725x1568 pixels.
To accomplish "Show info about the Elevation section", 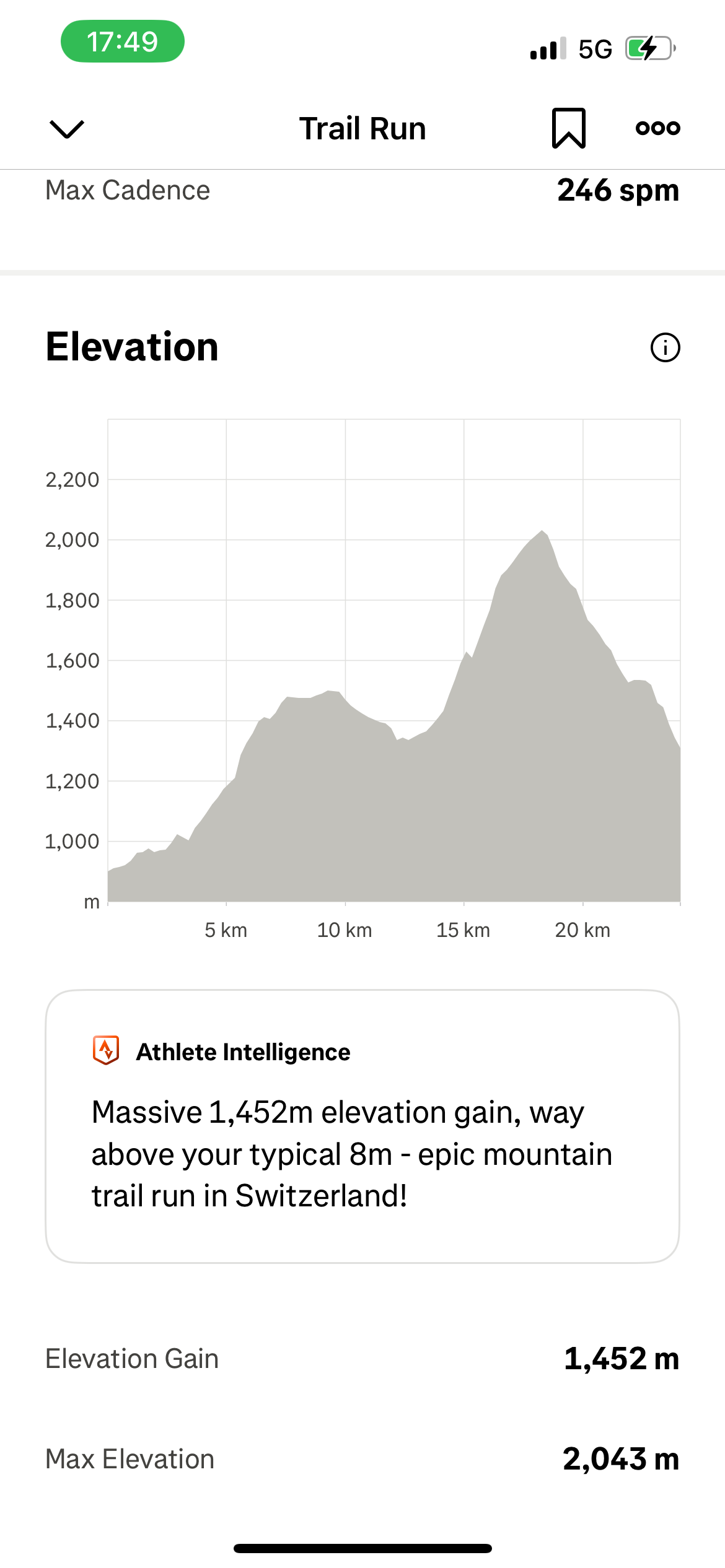I will [x=665, y=347].
